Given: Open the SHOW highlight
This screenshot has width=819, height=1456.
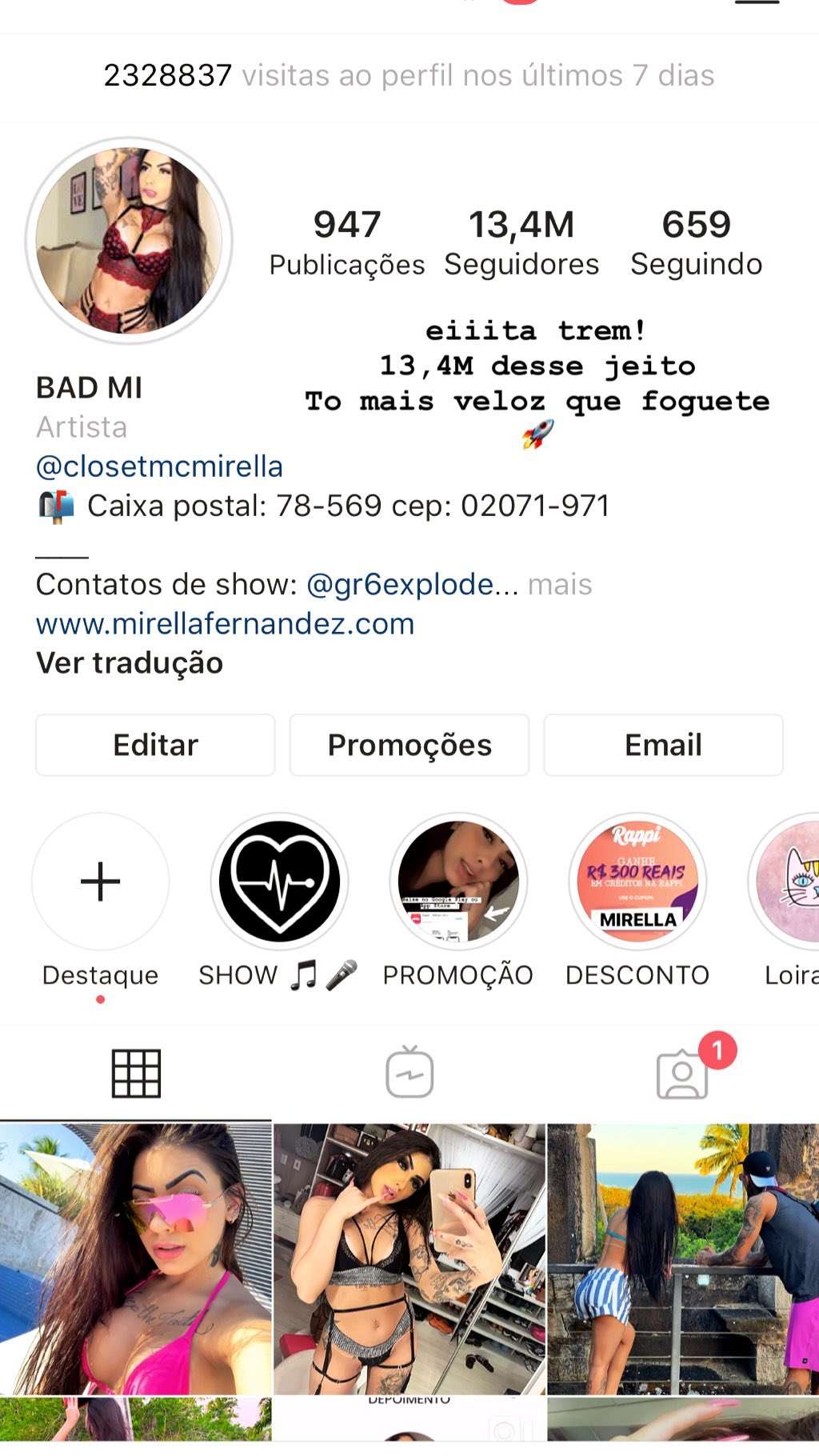Looking at the screenshot, I should click(x=279, y=882).
